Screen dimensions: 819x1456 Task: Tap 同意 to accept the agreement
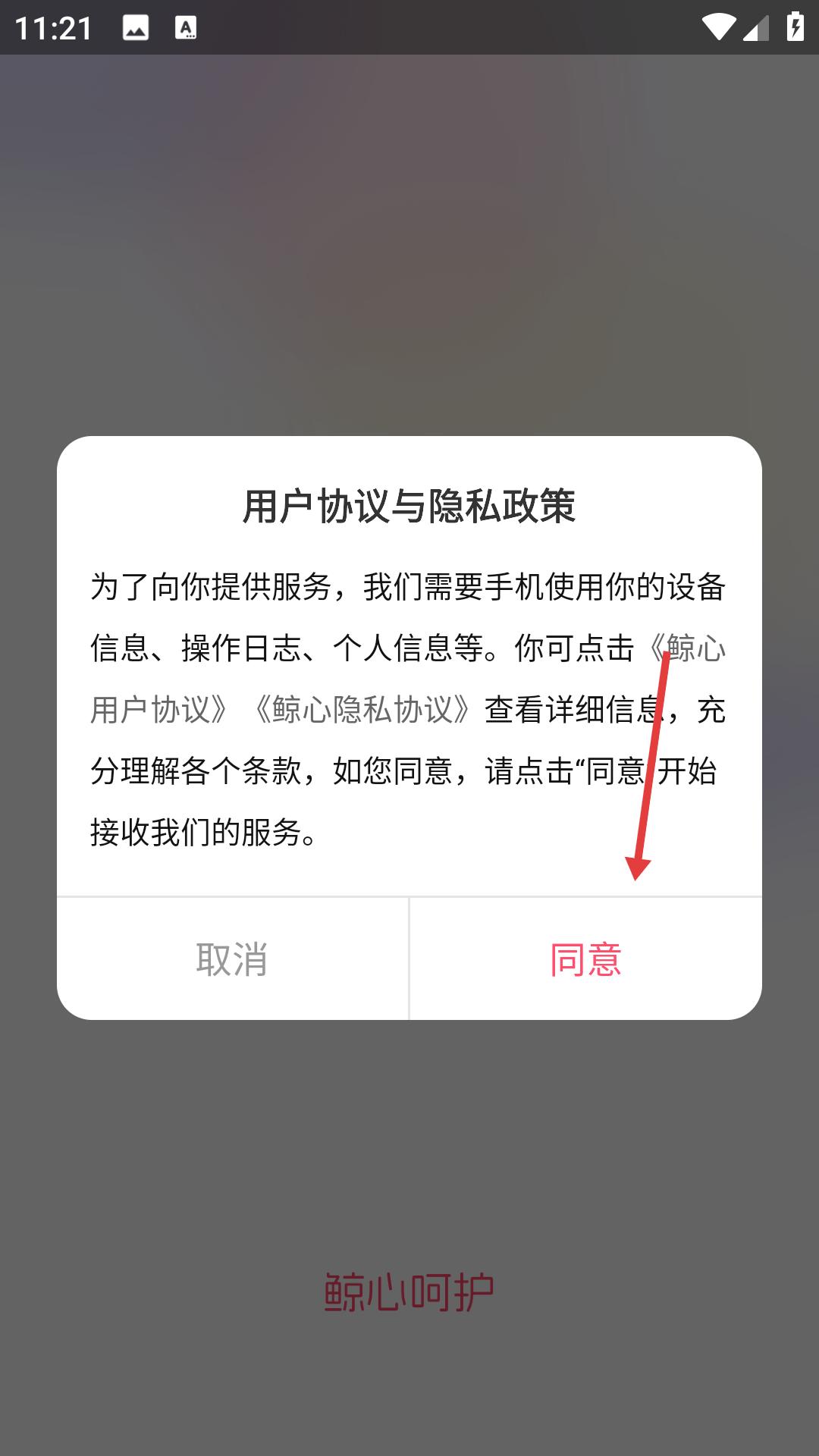(x=585, y=959)
